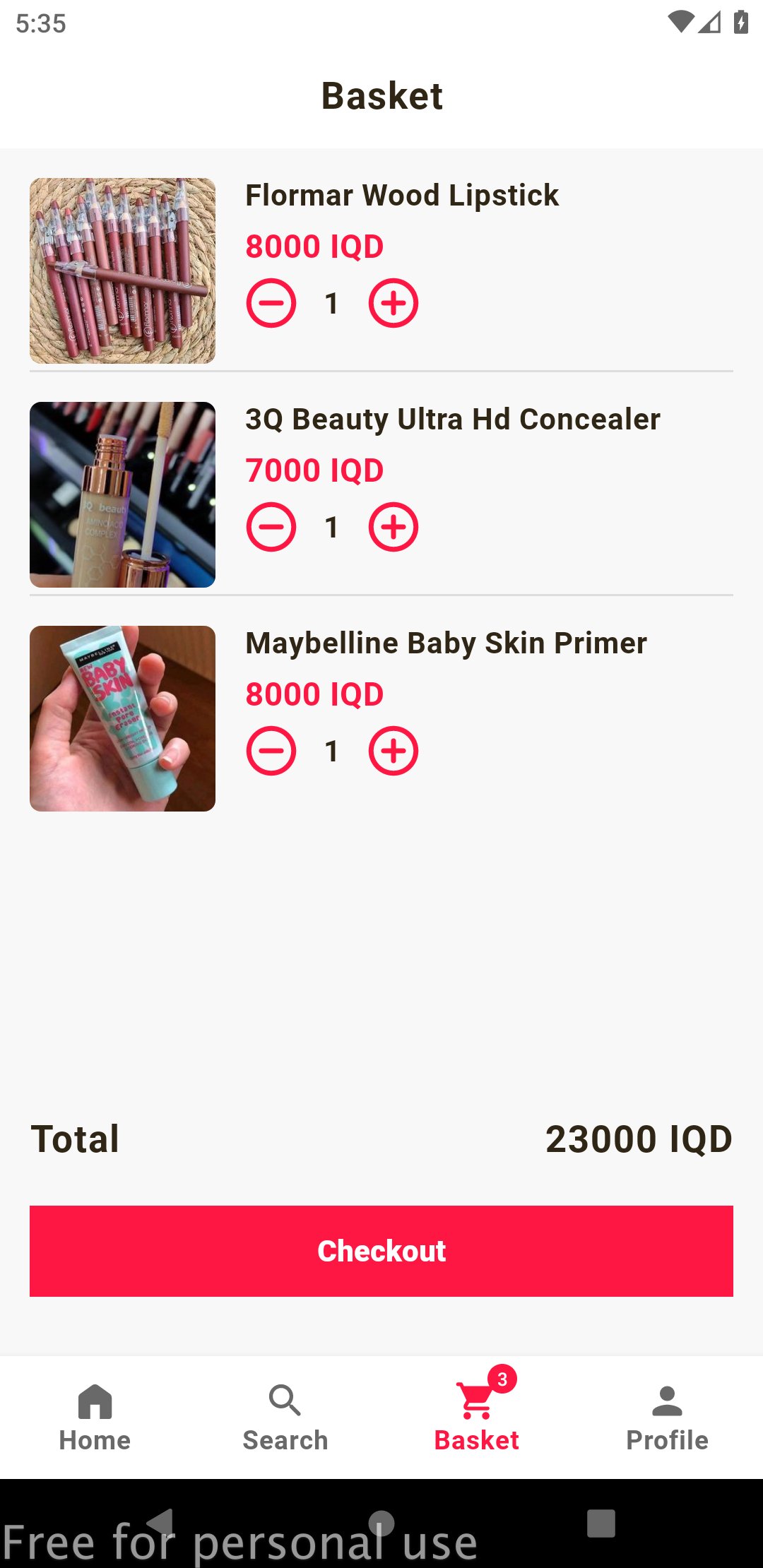Open the Profile tab
763x1568 pixels.
(x=668, y=1418)
